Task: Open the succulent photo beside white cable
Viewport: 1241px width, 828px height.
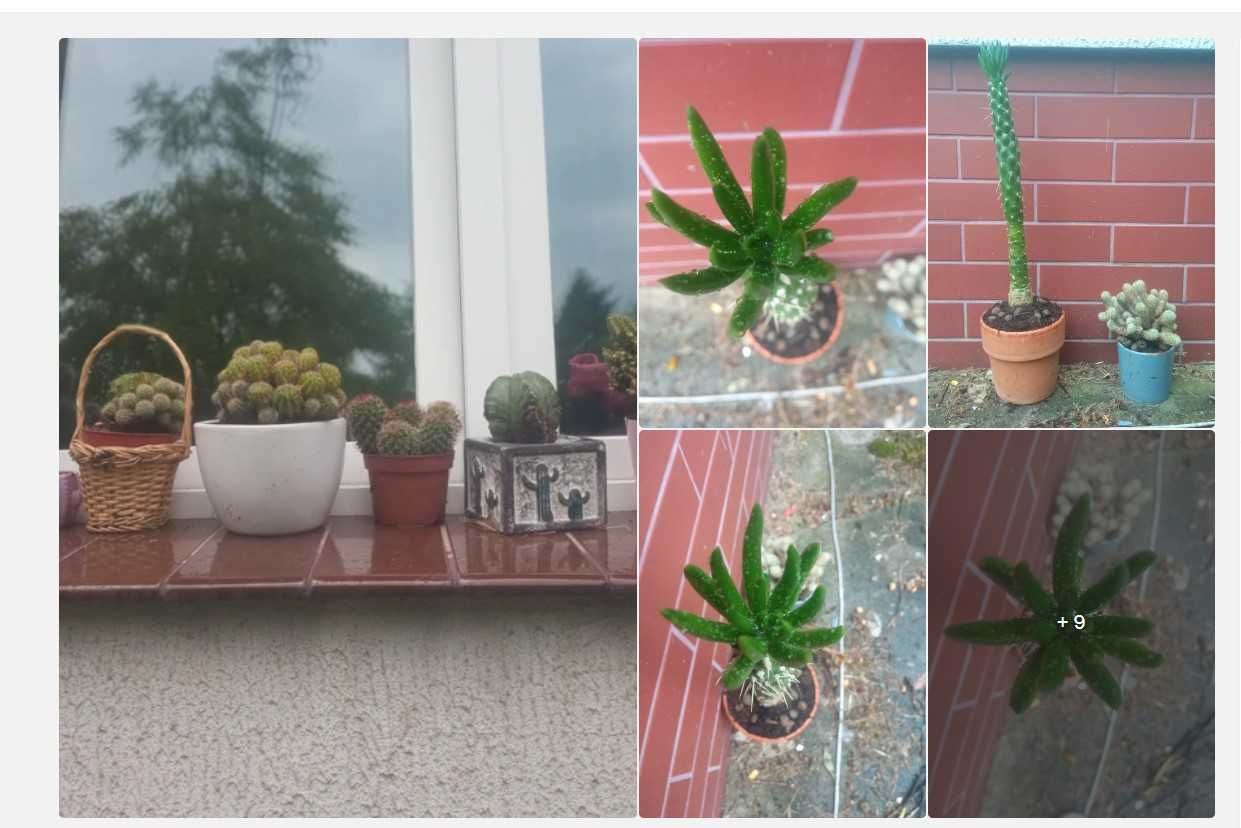Action: point(782,624)
